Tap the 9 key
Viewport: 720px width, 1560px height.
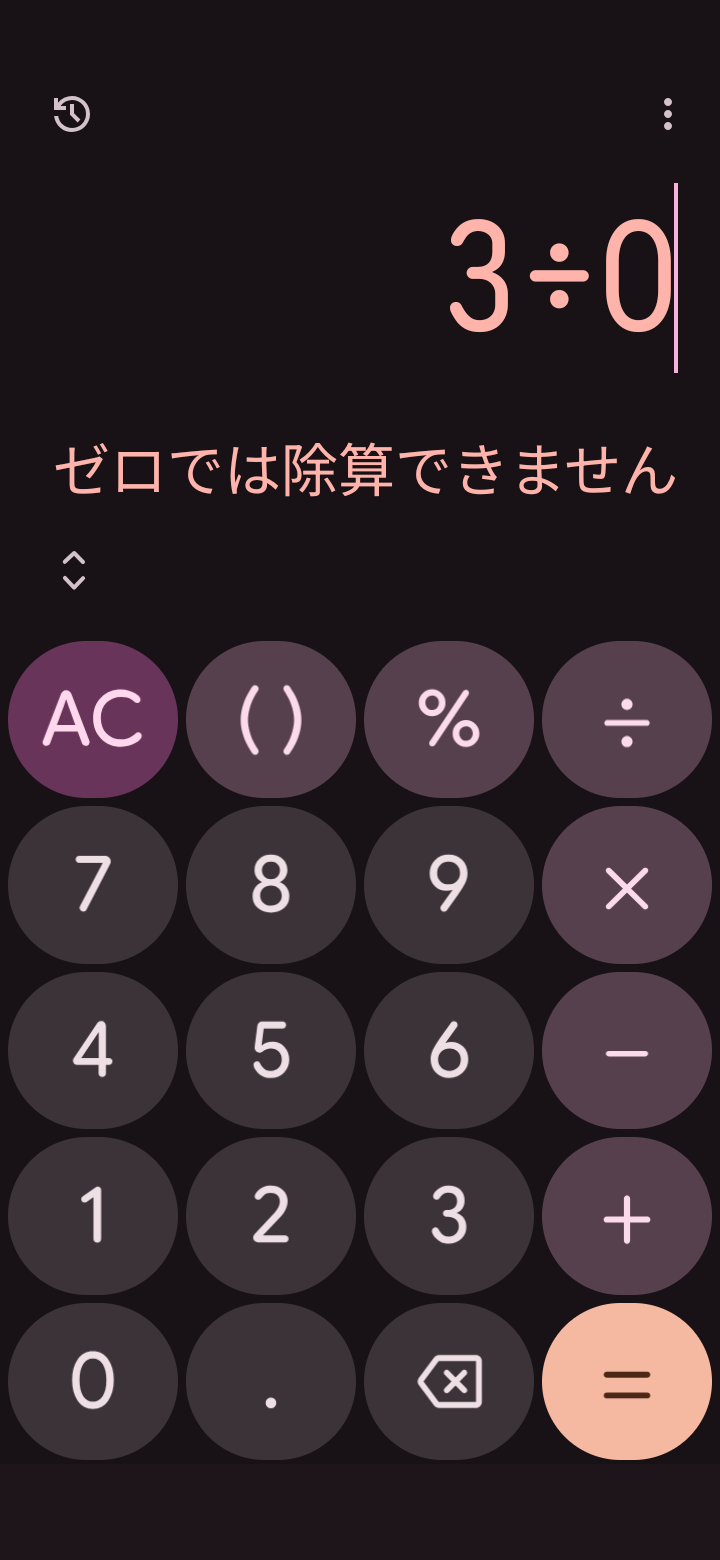coord(449,885)
